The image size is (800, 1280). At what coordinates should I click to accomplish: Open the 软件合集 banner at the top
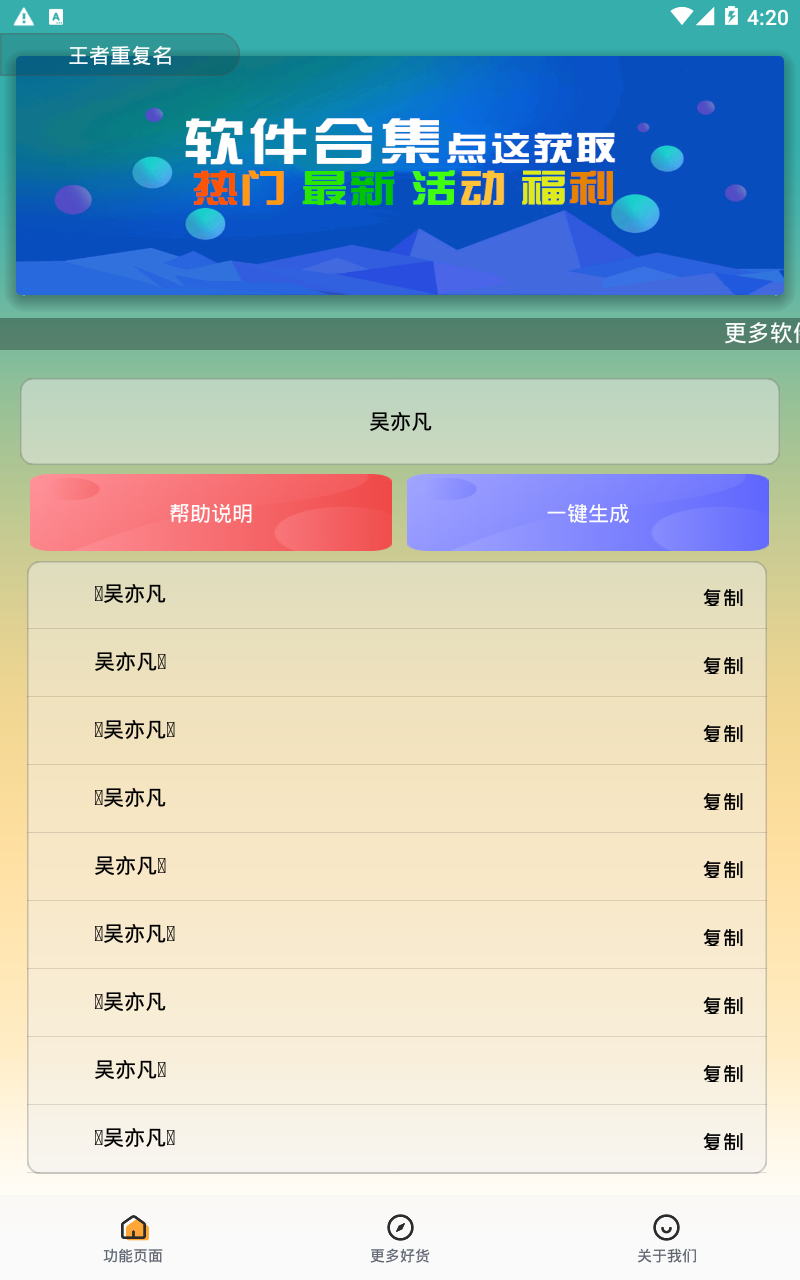coord(400,176)
